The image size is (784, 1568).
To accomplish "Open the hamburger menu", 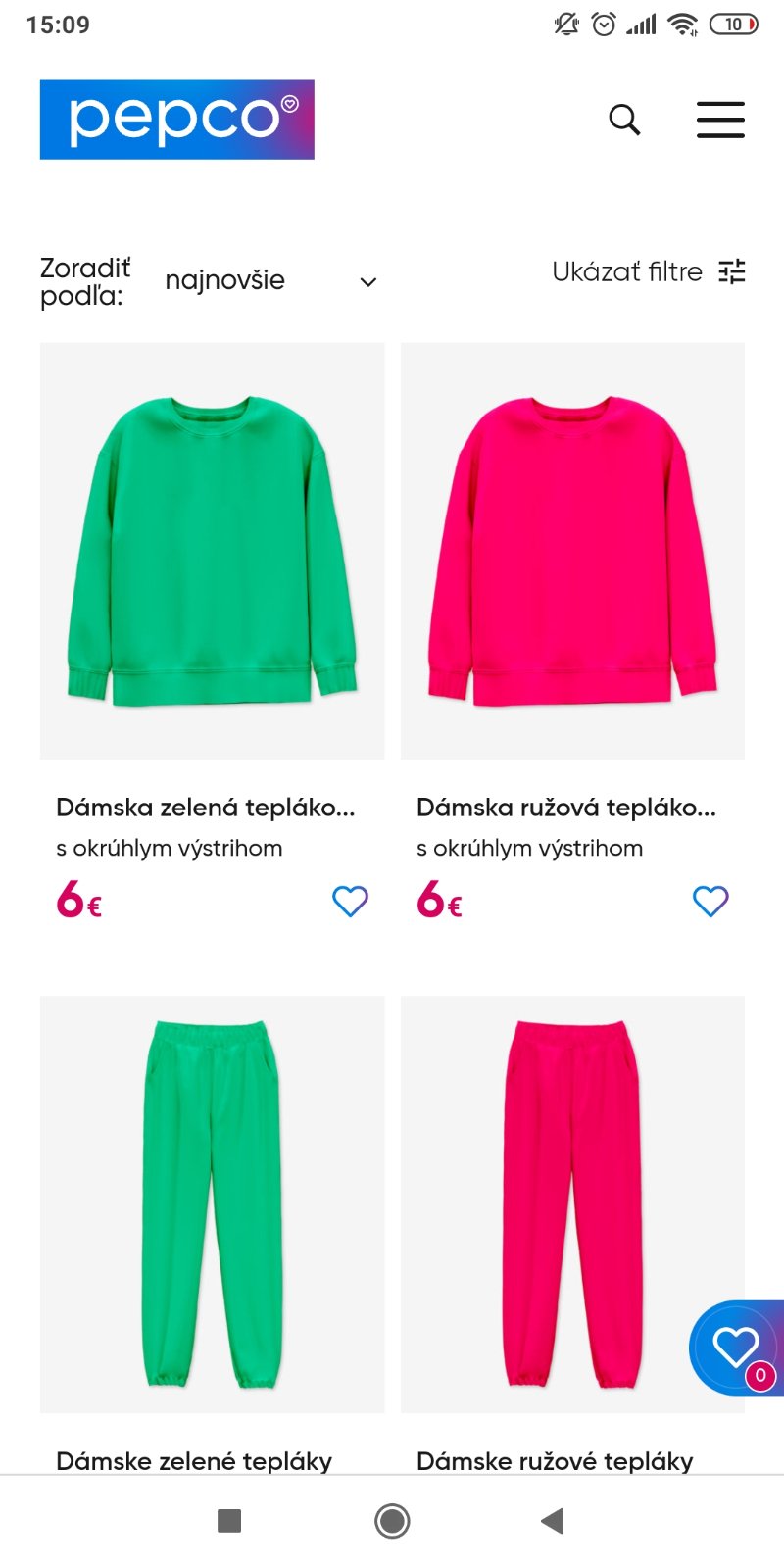I will pyautogui.click(x=720, y=120).
